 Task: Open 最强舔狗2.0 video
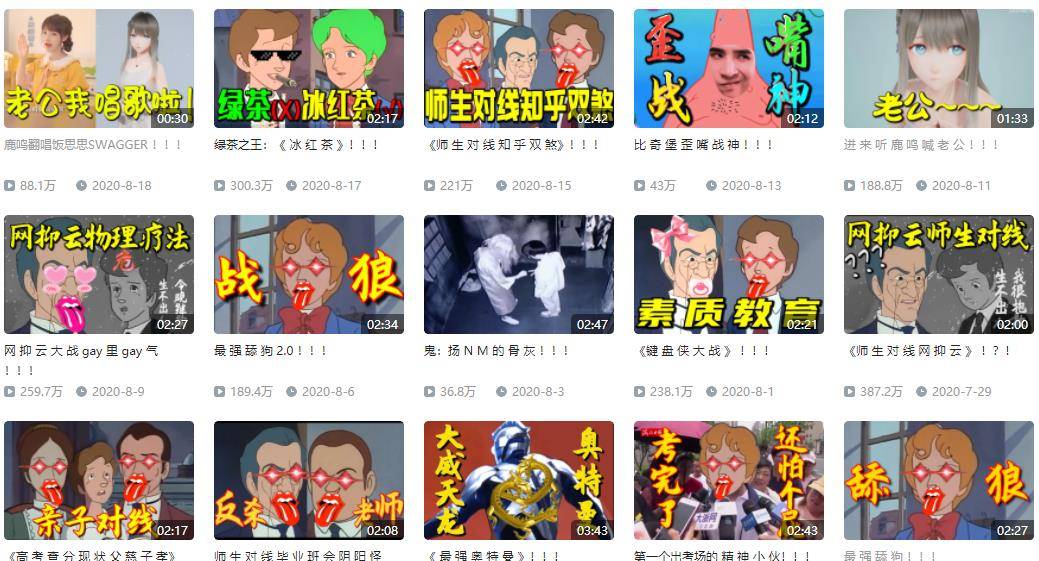(x=308, y=274)
